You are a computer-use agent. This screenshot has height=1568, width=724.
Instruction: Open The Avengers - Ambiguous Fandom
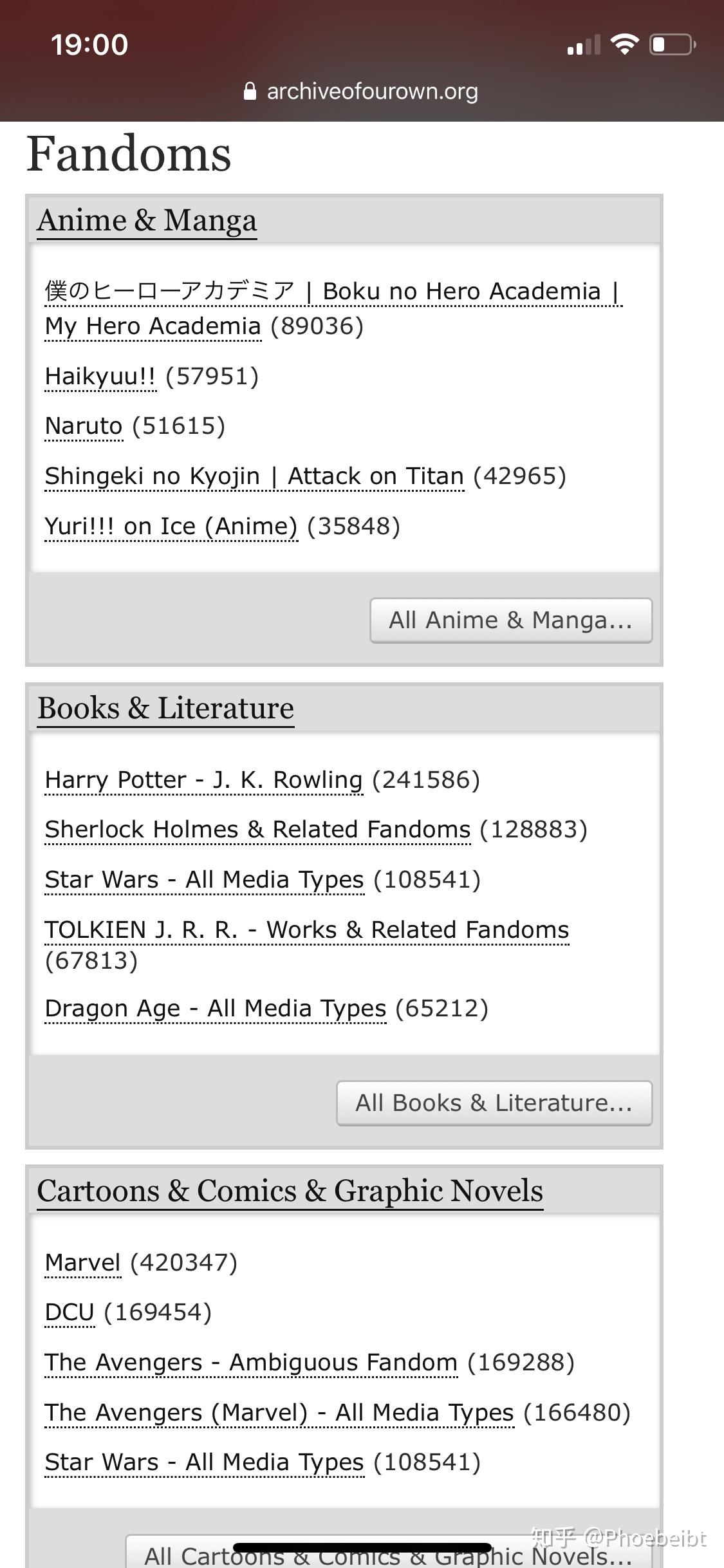pos(251,1363)
